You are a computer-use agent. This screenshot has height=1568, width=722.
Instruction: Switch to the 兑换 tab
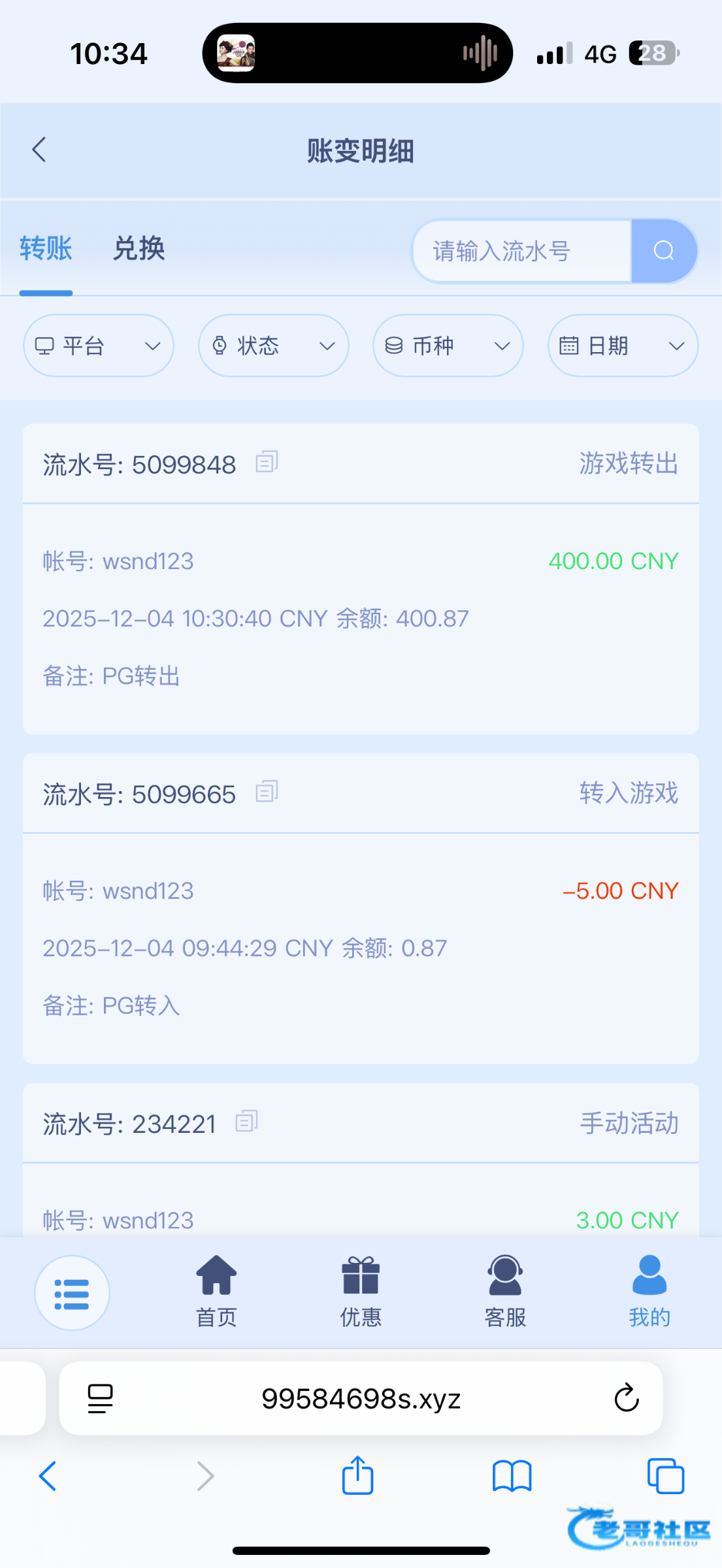point(139,249)
